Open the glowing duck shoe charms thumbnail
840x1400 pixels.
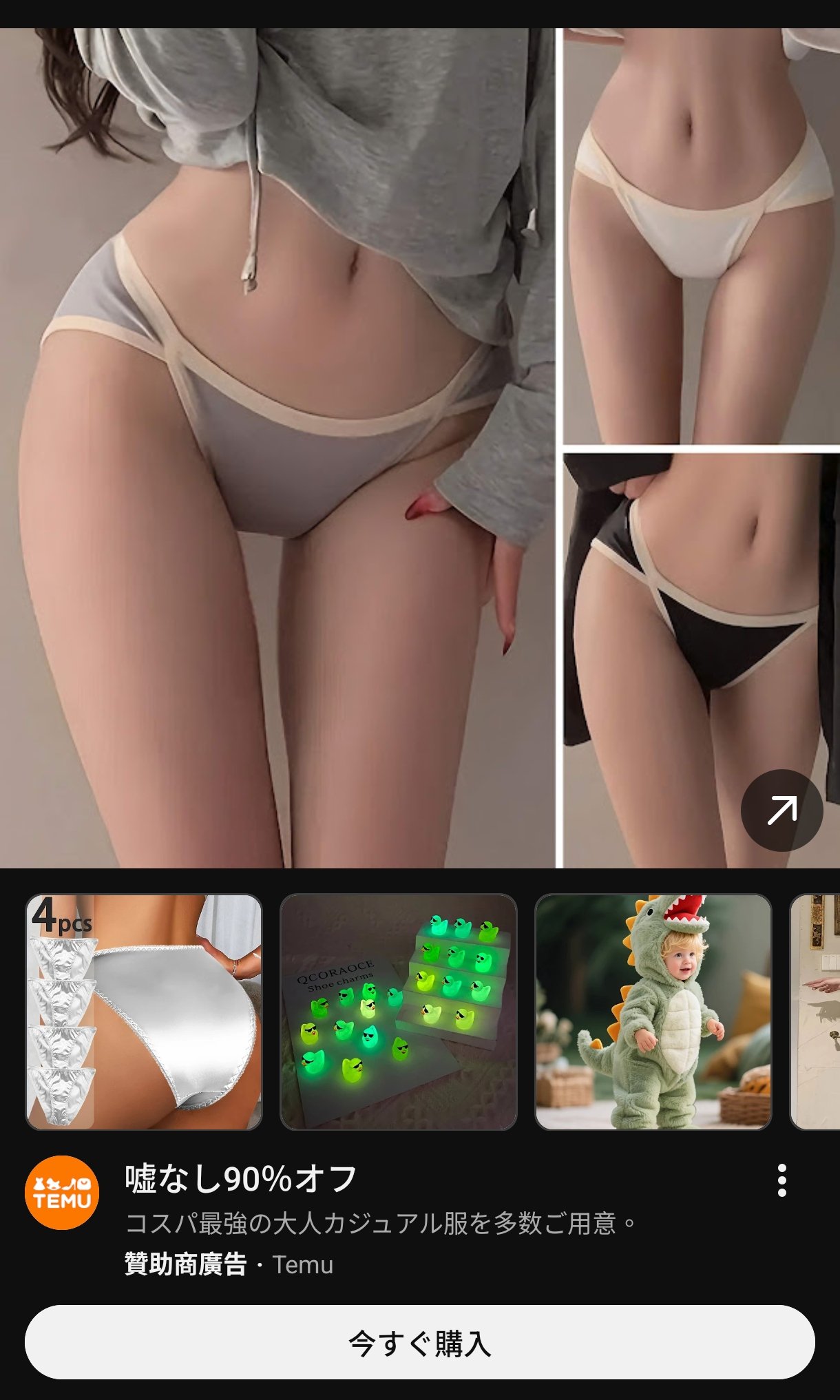pyautogui.click(x=399, y=1012)
